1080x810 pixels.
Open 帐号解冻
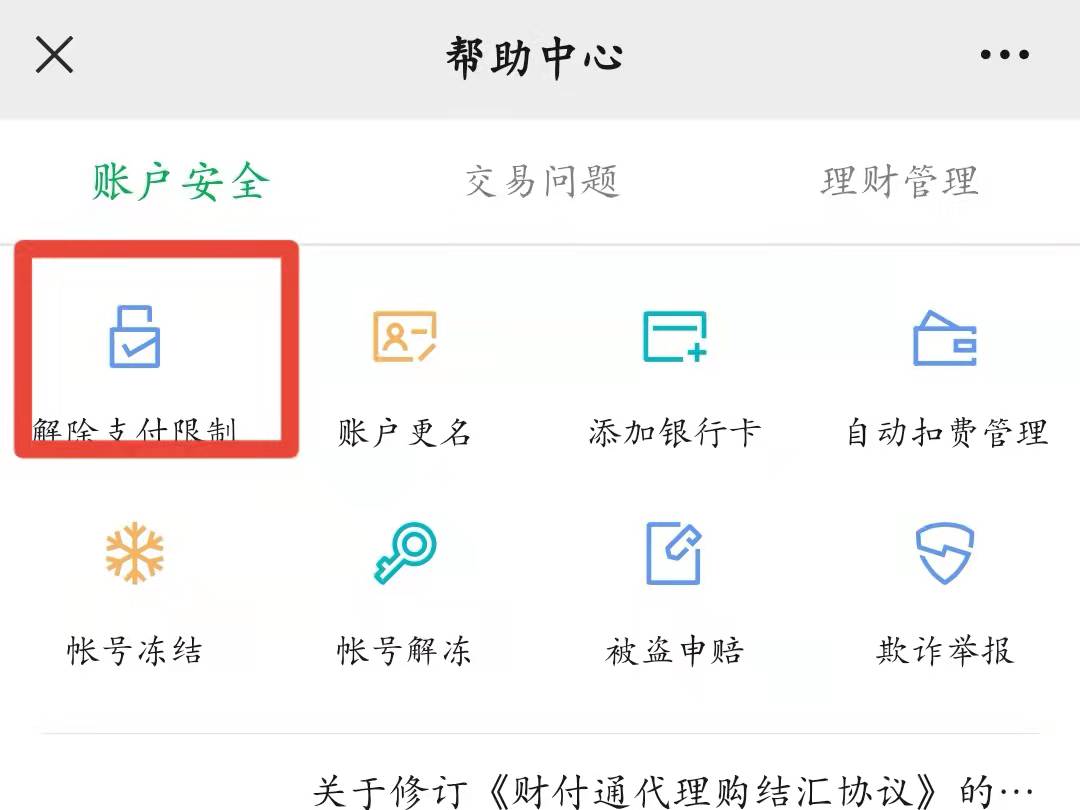click(x=404, y=590)
